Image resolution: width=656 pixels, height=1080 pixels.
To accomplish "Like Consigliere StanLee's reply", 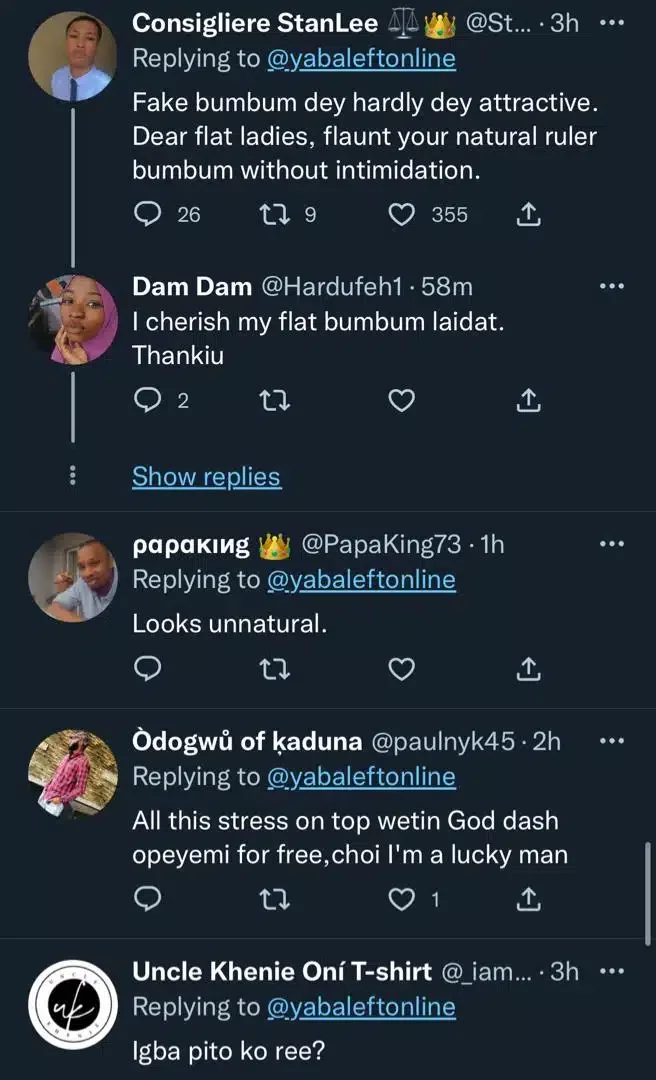I will 402,214.
